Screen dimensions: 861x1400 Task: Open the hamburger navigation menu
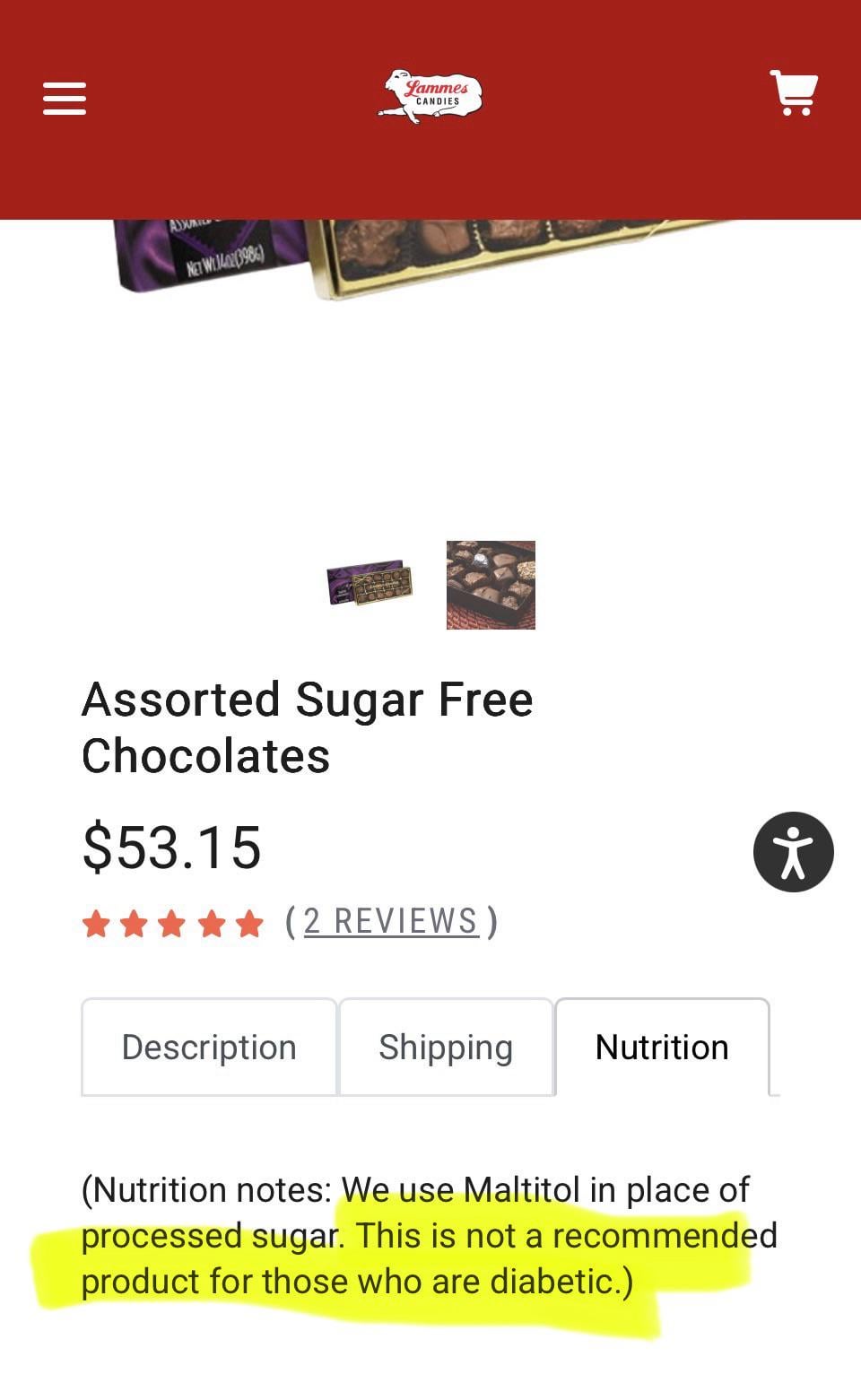pyautogui.click(x=65, y=98)
